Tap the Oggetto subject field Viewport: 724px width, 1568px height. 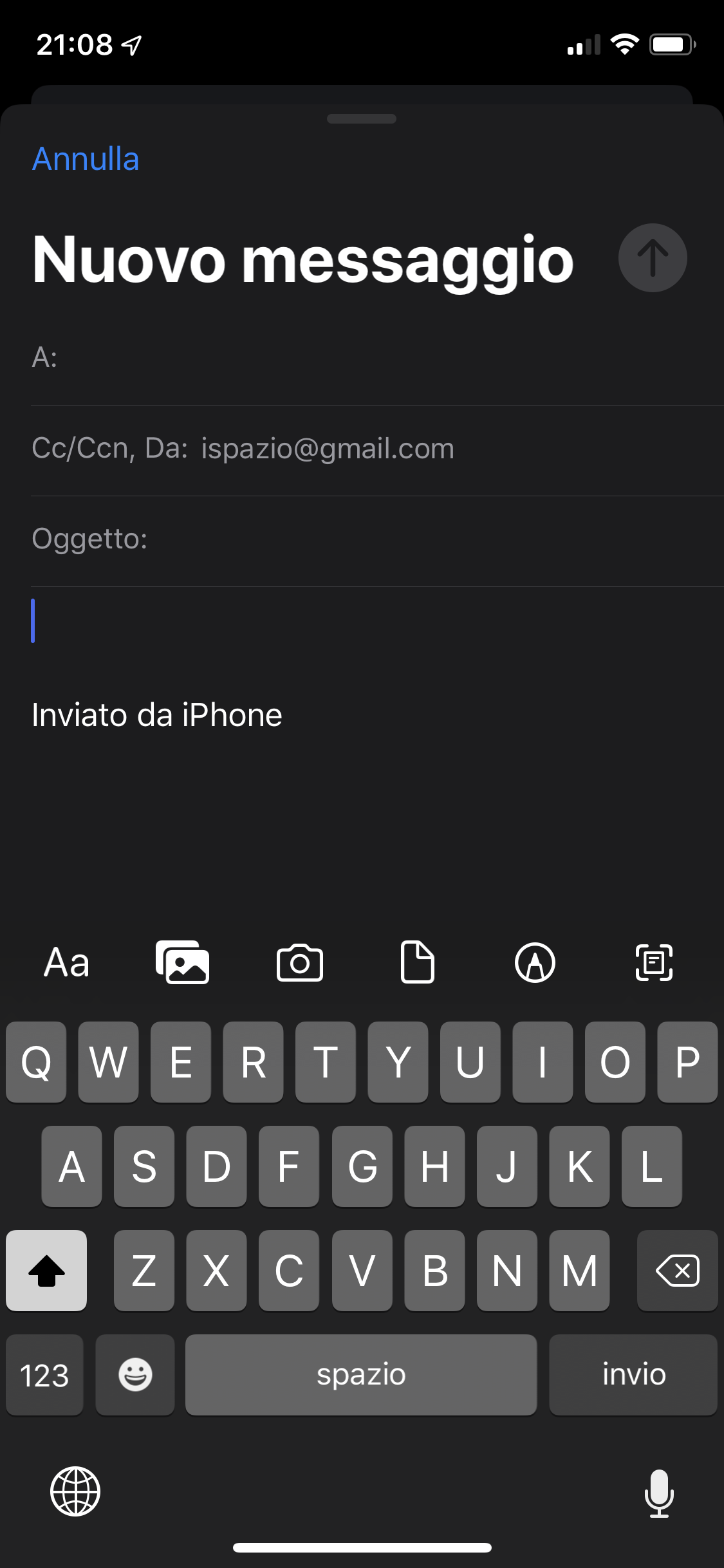click(x=377, y=540)
